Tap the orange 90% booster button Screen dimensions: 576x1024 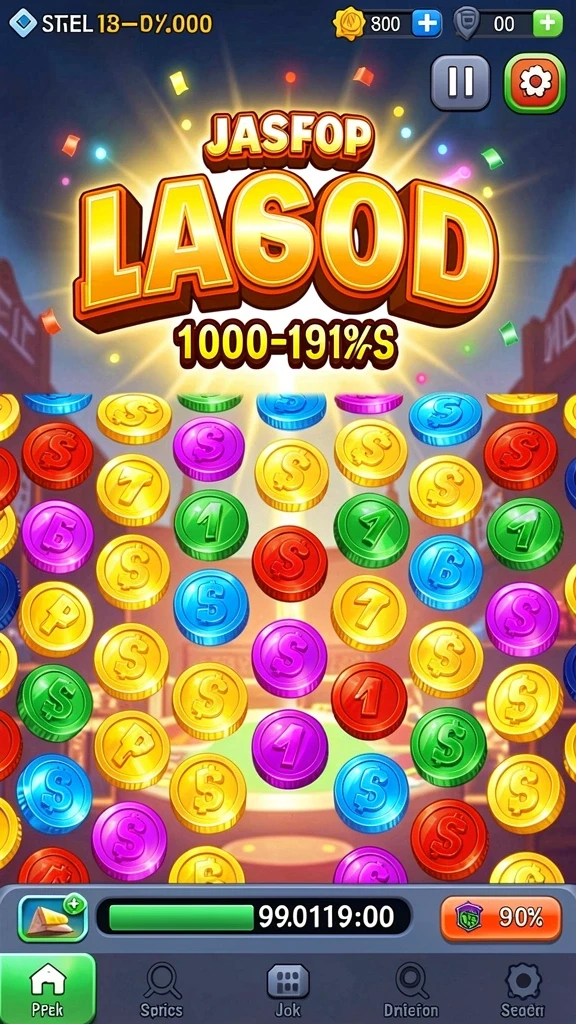pyautogui.click(x=501, y=918)
